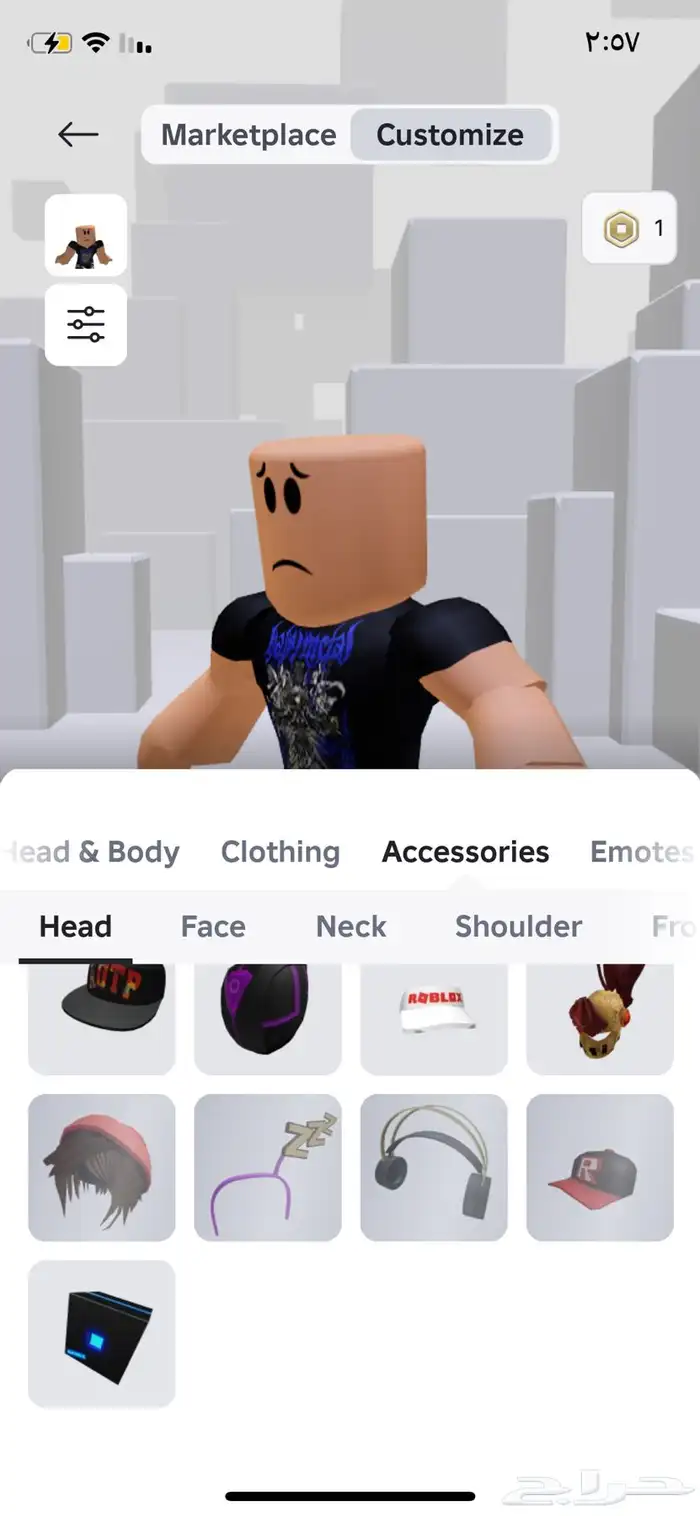The width and height of the screenshot is (700, 1516).
Task: Select the purple ZZZ headband
Action: (267, 1167)
